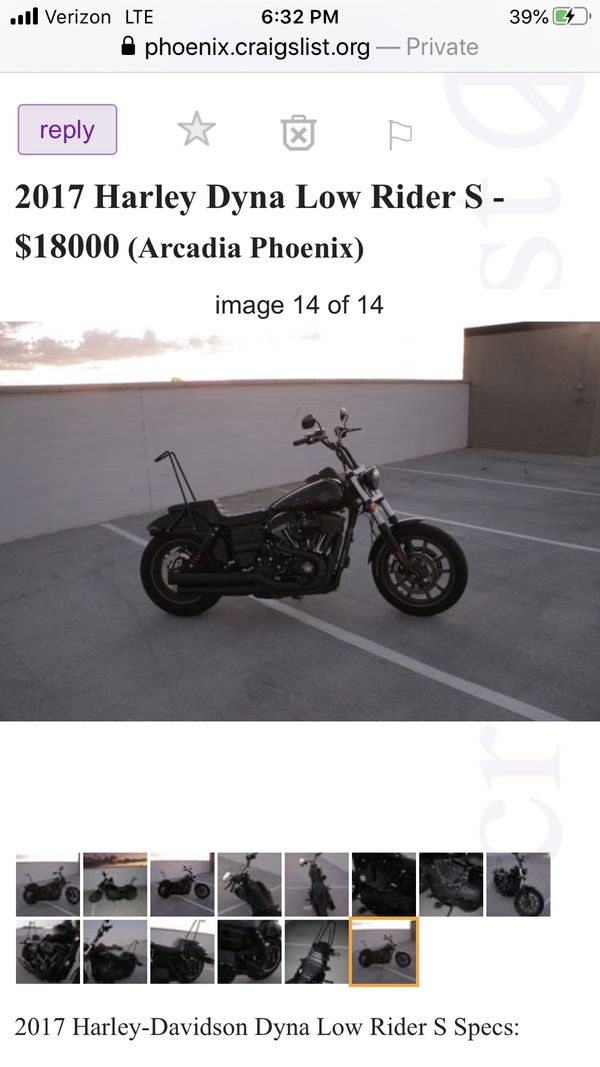Select the fourth thumbnail in the top row
This screenshot has height=1067, width=600.
tap(250, 884)
